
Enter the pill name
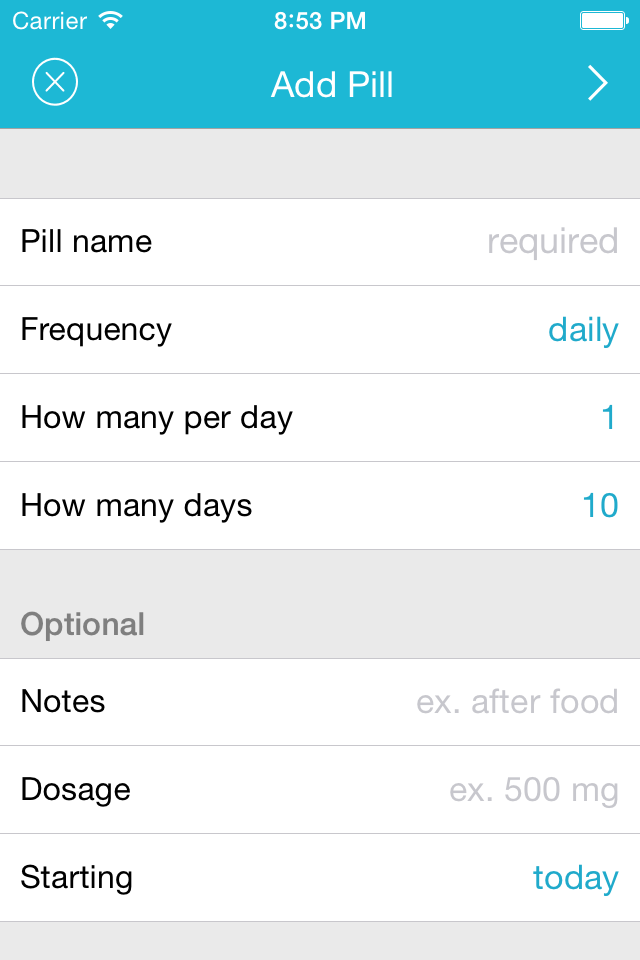(x=320, y=242)
